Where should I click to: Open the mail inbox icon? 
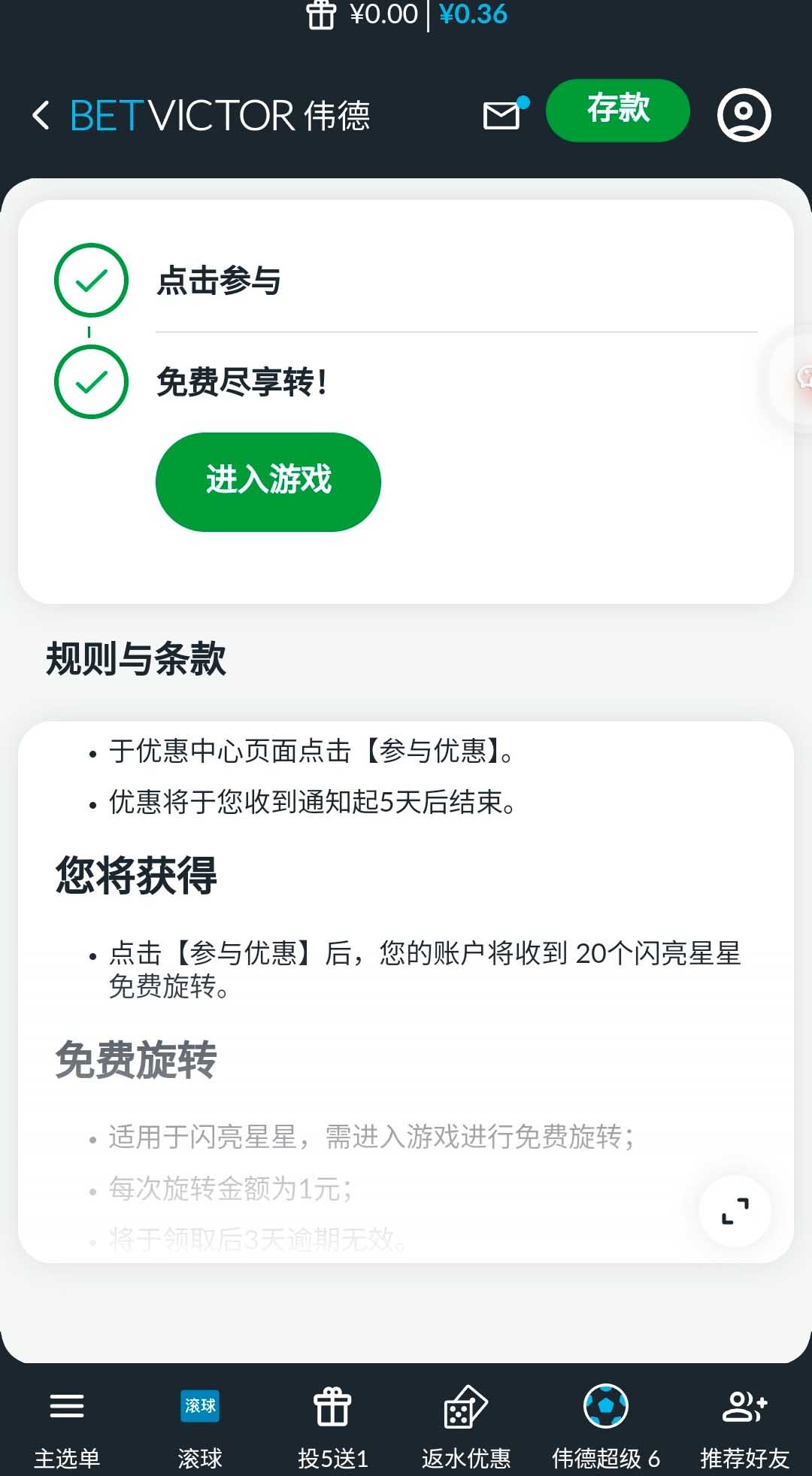(x=505, y=114)
